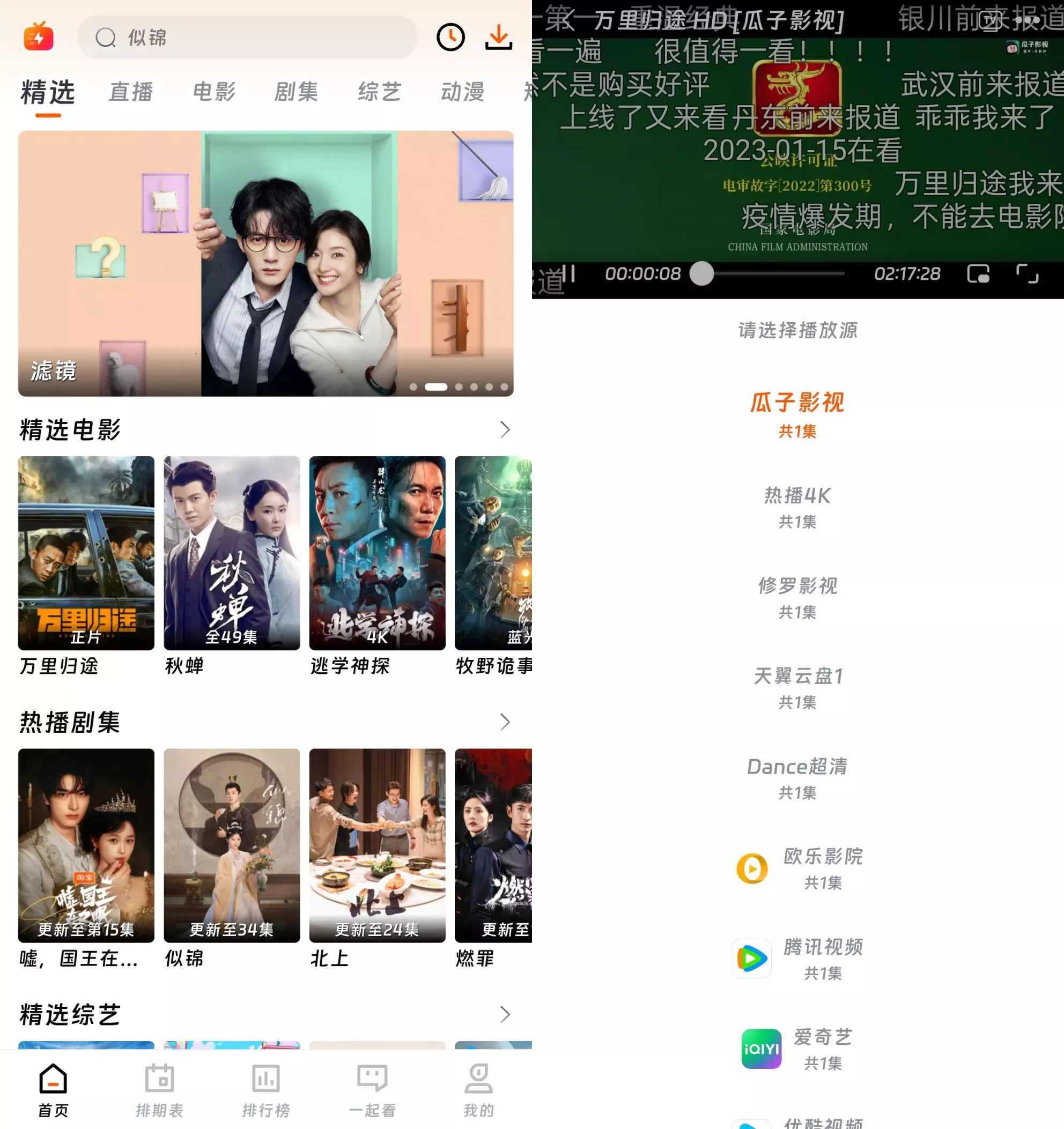Open the 逃学神探 poster
Screen dimensions: 1064x1129
[377, 553]
